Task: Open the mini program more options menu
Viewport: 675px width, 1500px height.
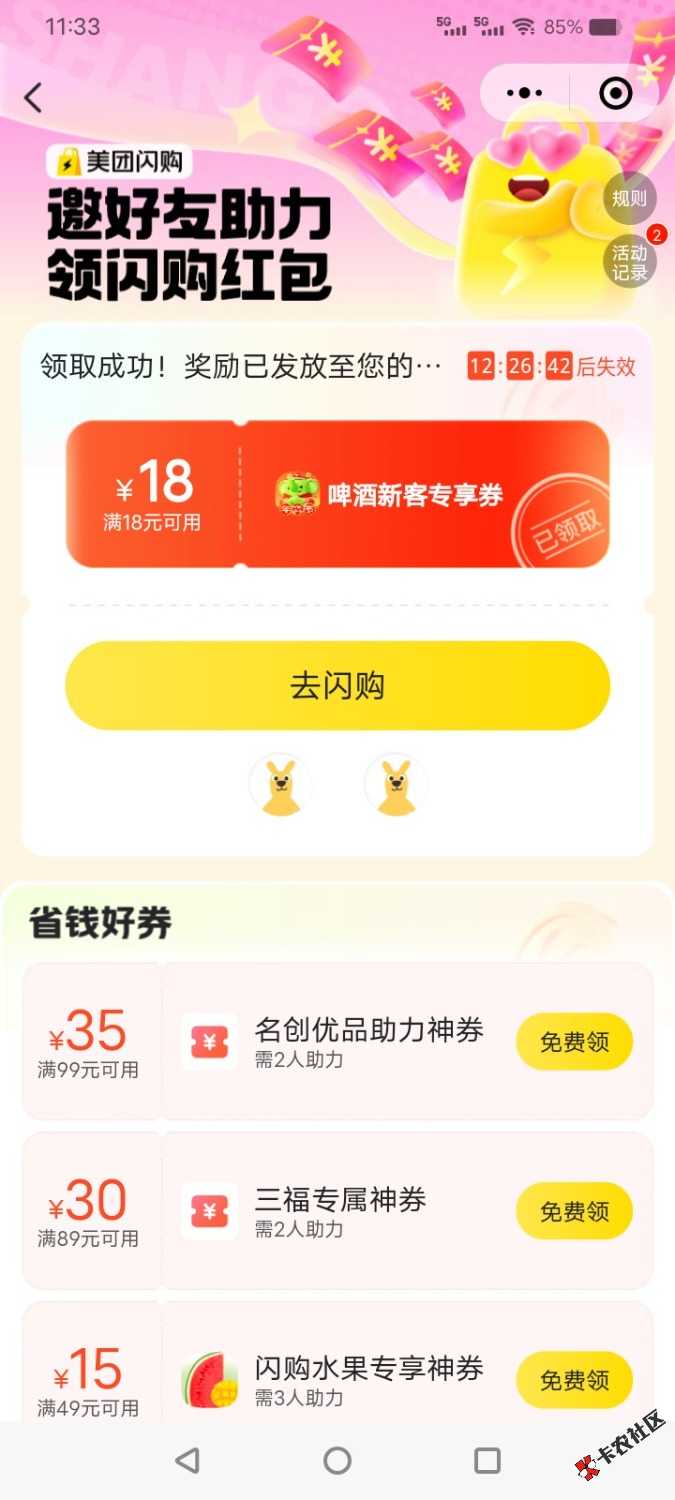Action: [x=525, y=94]
